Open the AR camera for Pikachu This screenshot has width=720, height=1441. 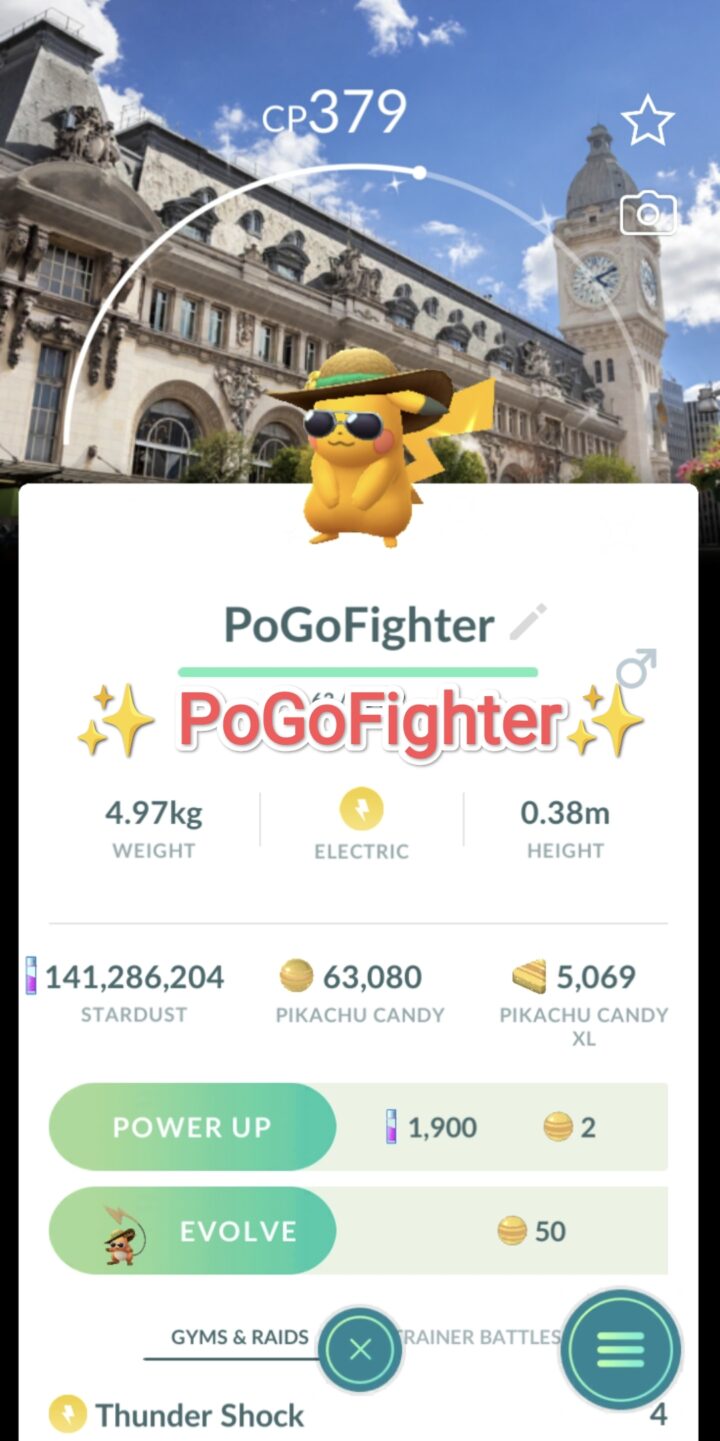648,213
